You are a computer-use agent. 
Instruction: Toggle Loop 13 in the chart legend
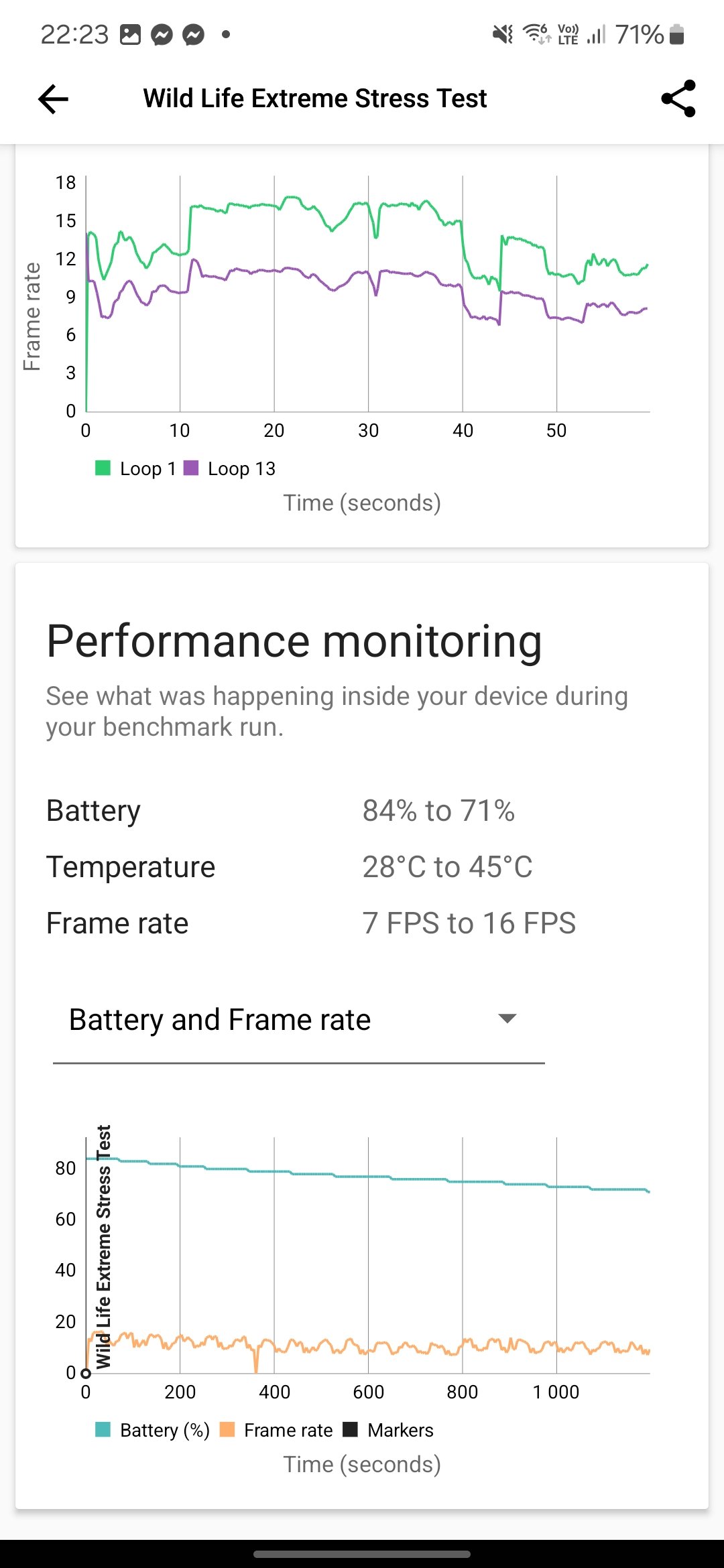230,468
